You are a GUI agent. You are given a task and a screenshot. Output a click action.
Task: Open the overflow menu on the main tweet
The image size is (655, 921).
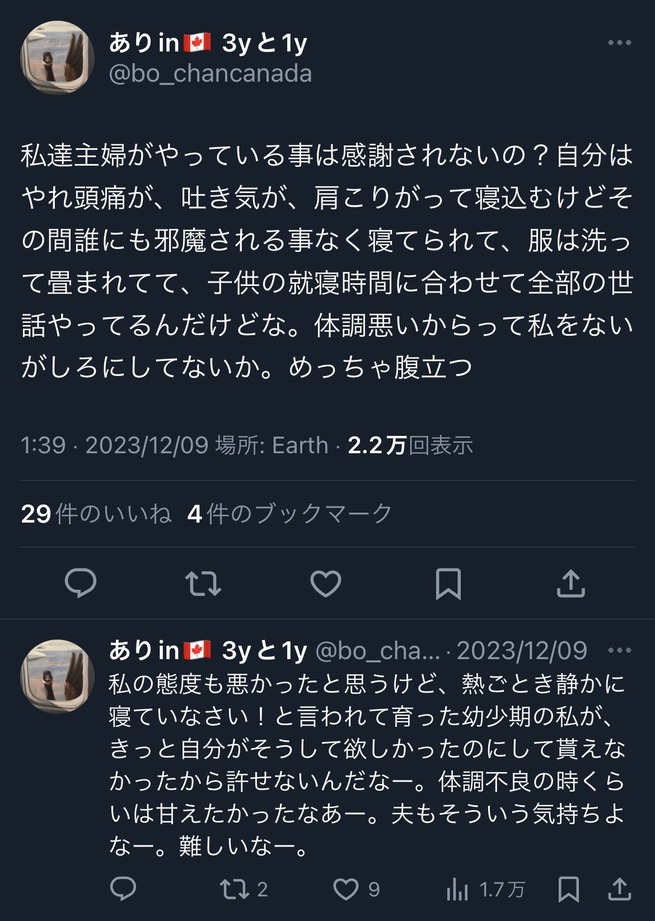(x=619, y=44)
